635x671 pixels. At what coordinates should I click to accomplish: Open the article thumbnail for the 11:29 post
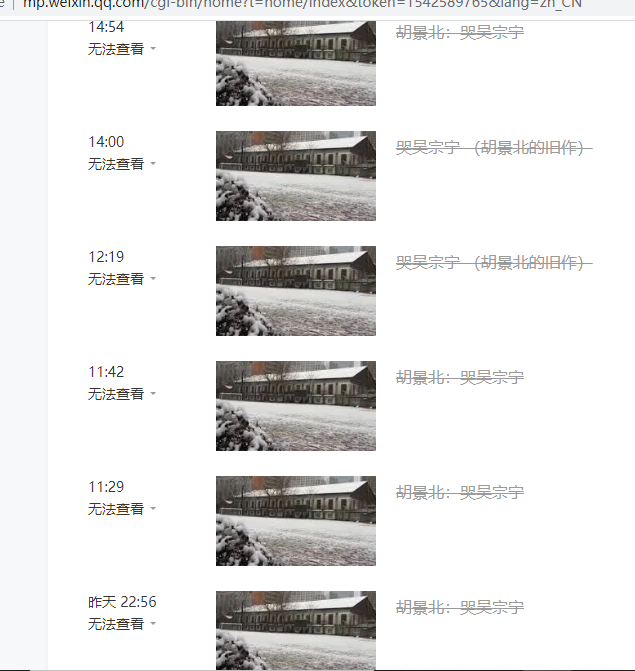(x=296, y=521)
